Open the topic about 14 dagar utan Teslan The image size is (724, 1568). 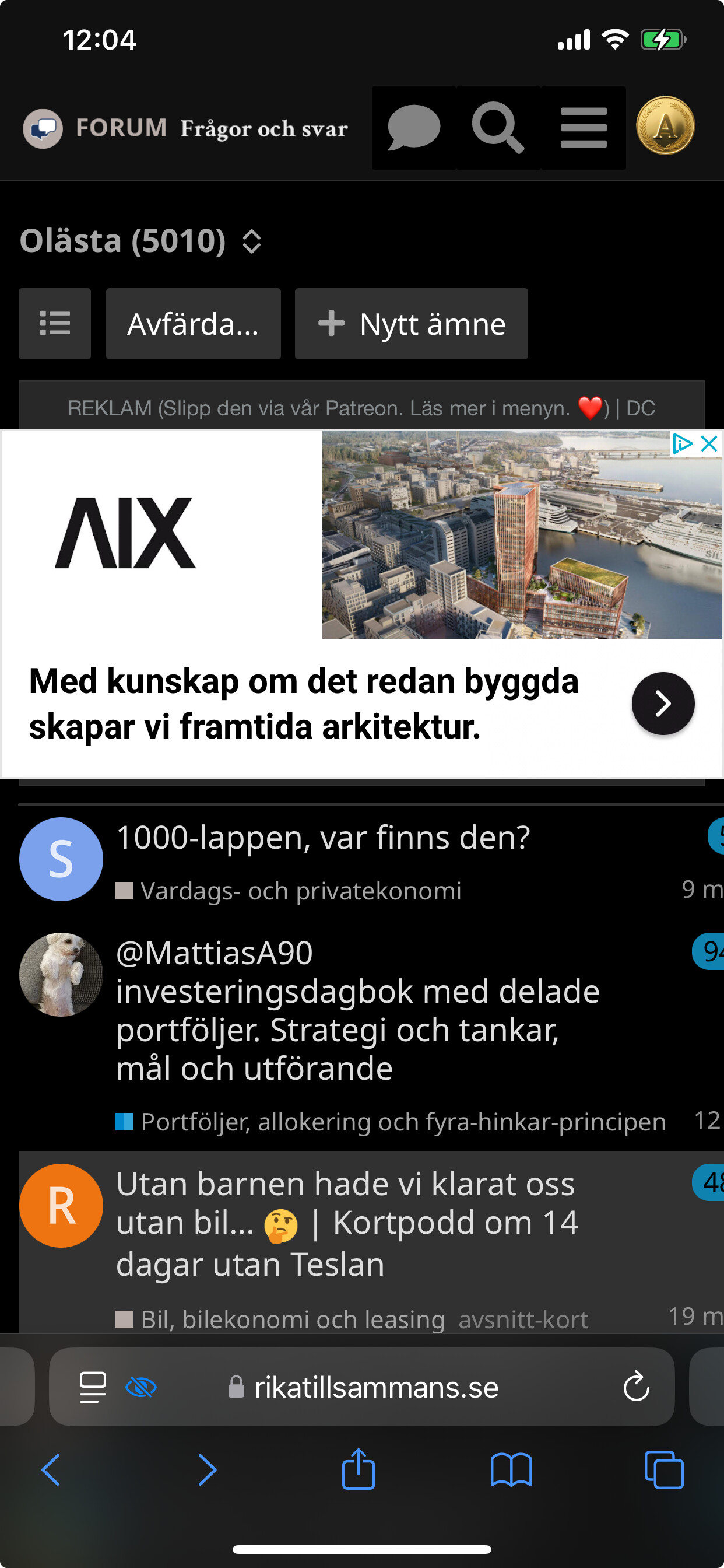coord(347,1223)
